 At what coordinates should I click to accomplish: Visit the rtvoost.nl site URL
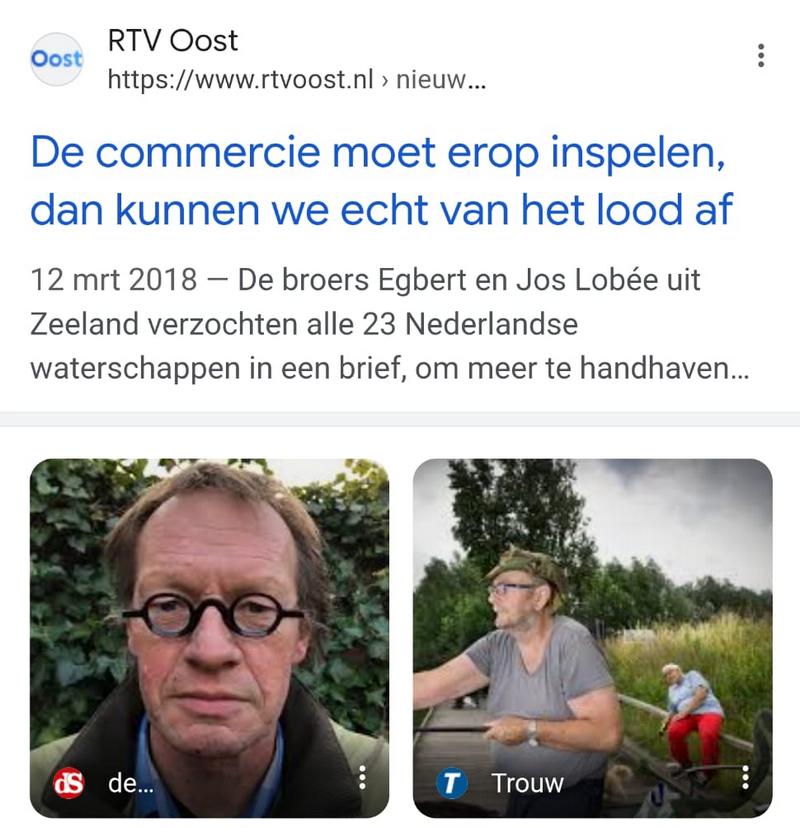coord(297,81)
